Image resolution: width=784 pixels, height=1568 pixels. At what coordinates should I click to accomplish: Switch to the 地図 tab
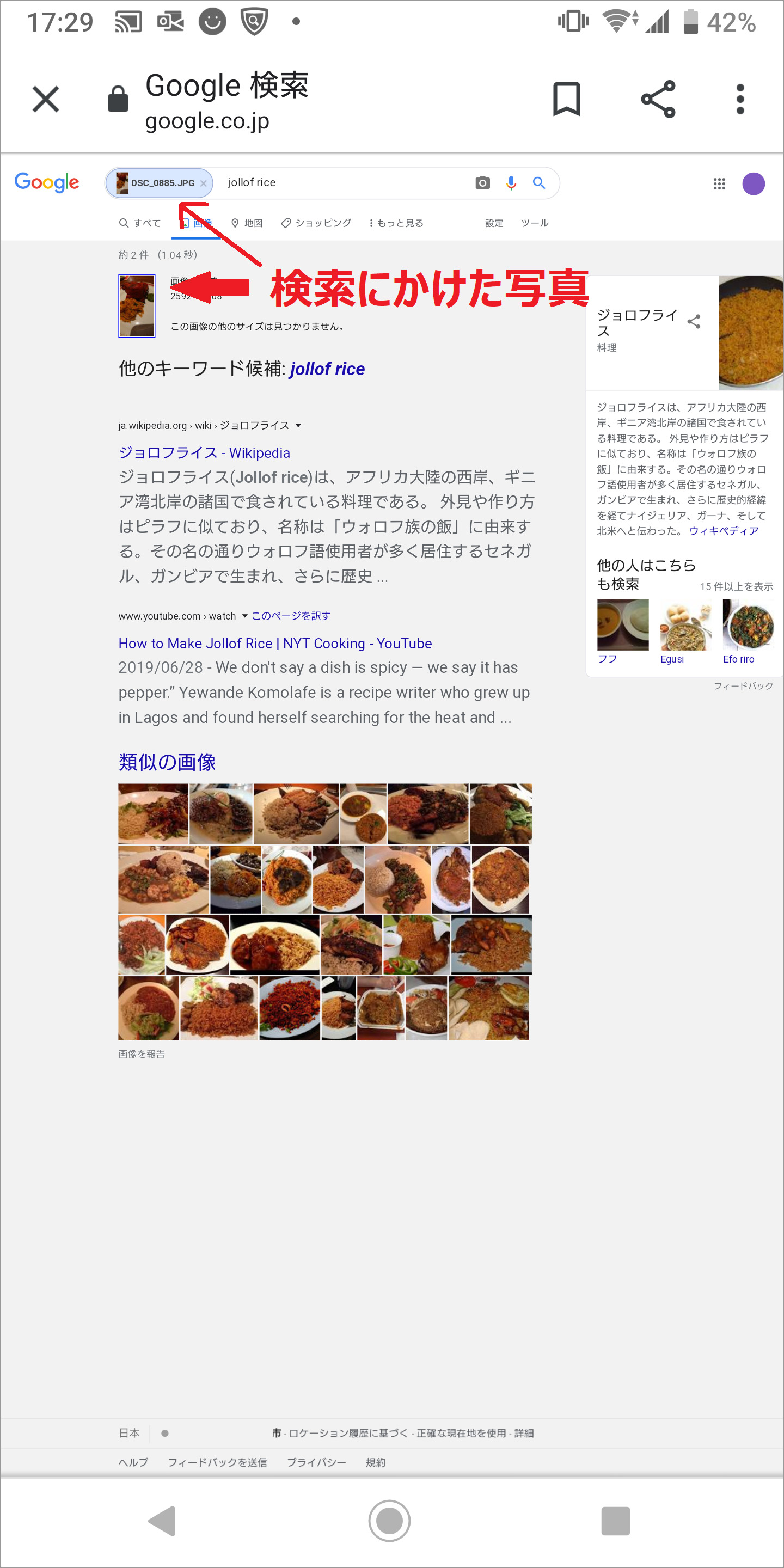247,223
